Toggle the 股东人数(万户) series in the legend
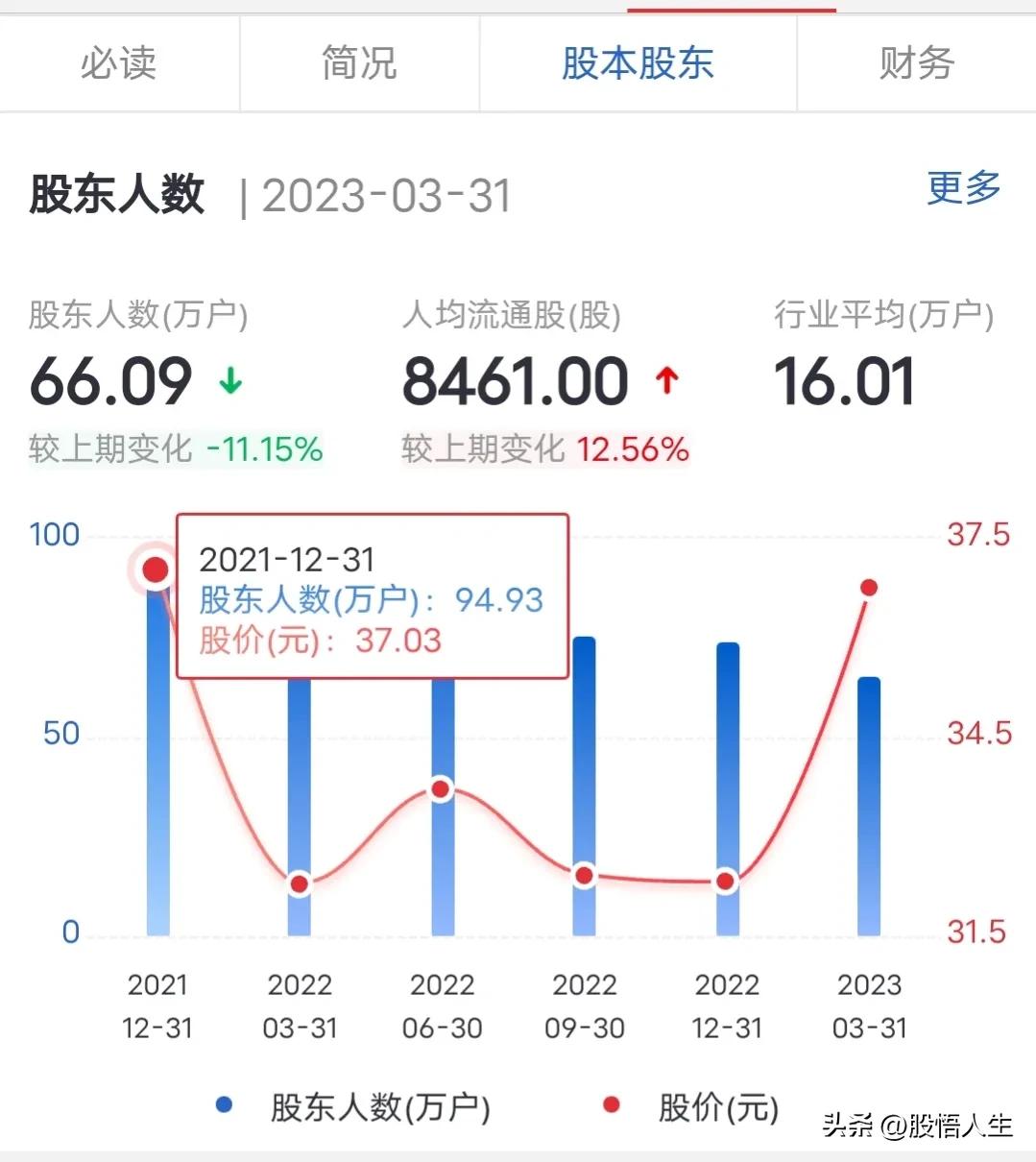 [374, 1107]
